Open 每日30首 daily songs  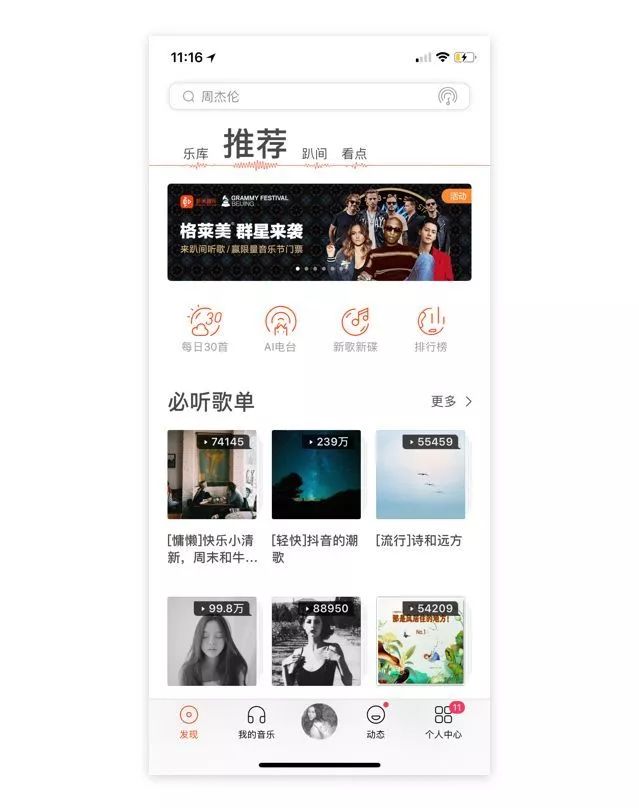point(204,329)
